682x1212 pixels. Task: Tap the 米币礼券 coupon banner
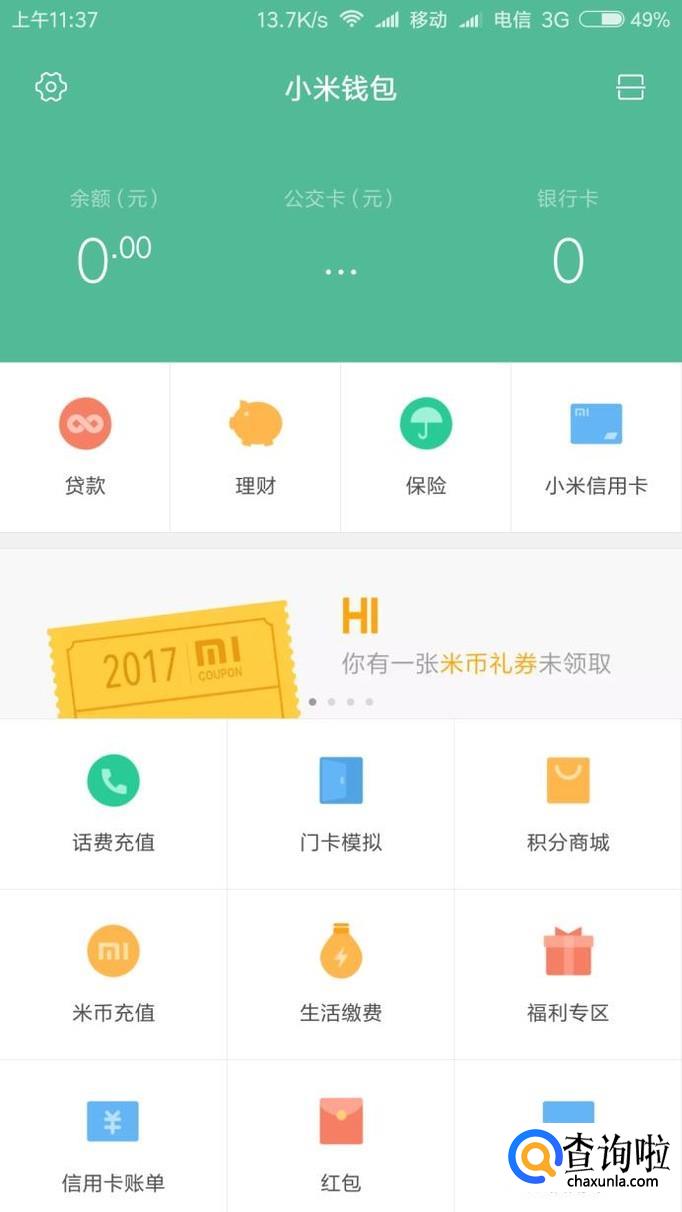pos(341,633)
